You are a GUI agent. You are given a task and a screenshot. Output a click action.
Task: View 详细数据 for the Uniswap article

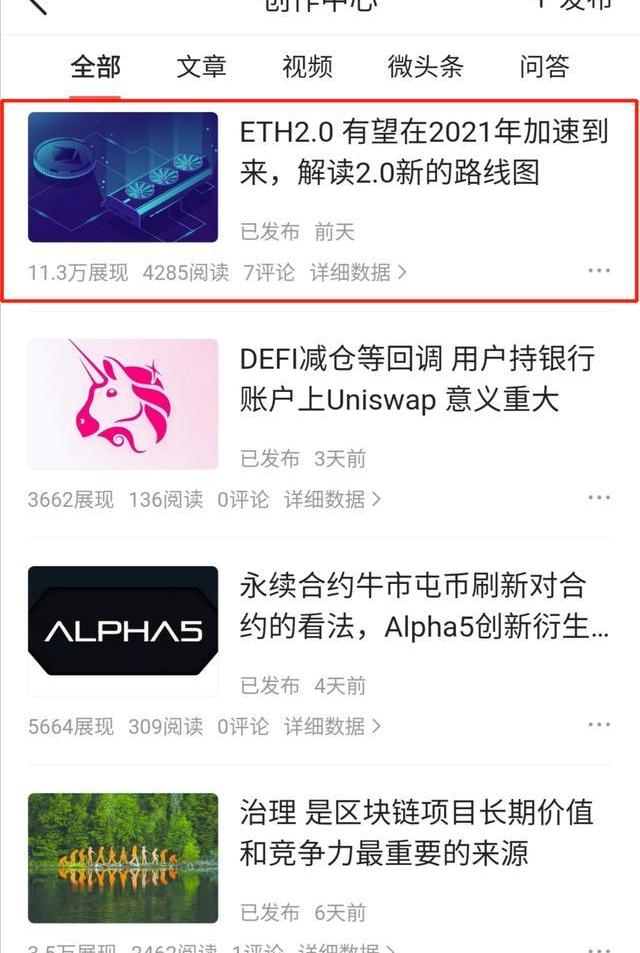coord(332,499)
